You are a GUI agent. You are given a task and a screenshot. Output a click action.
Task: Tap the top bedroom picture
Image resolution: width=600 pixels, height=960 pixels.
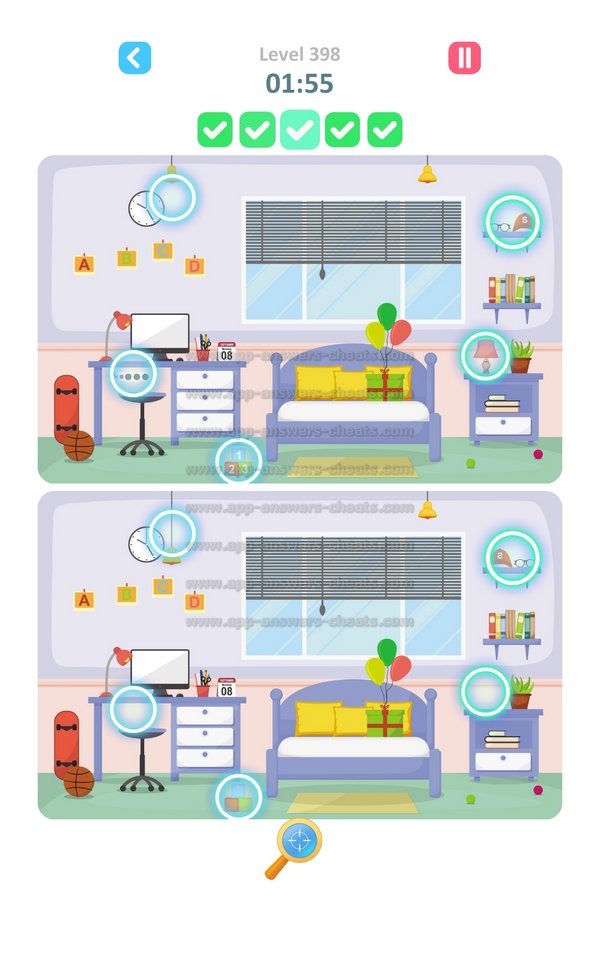point(300,318)
